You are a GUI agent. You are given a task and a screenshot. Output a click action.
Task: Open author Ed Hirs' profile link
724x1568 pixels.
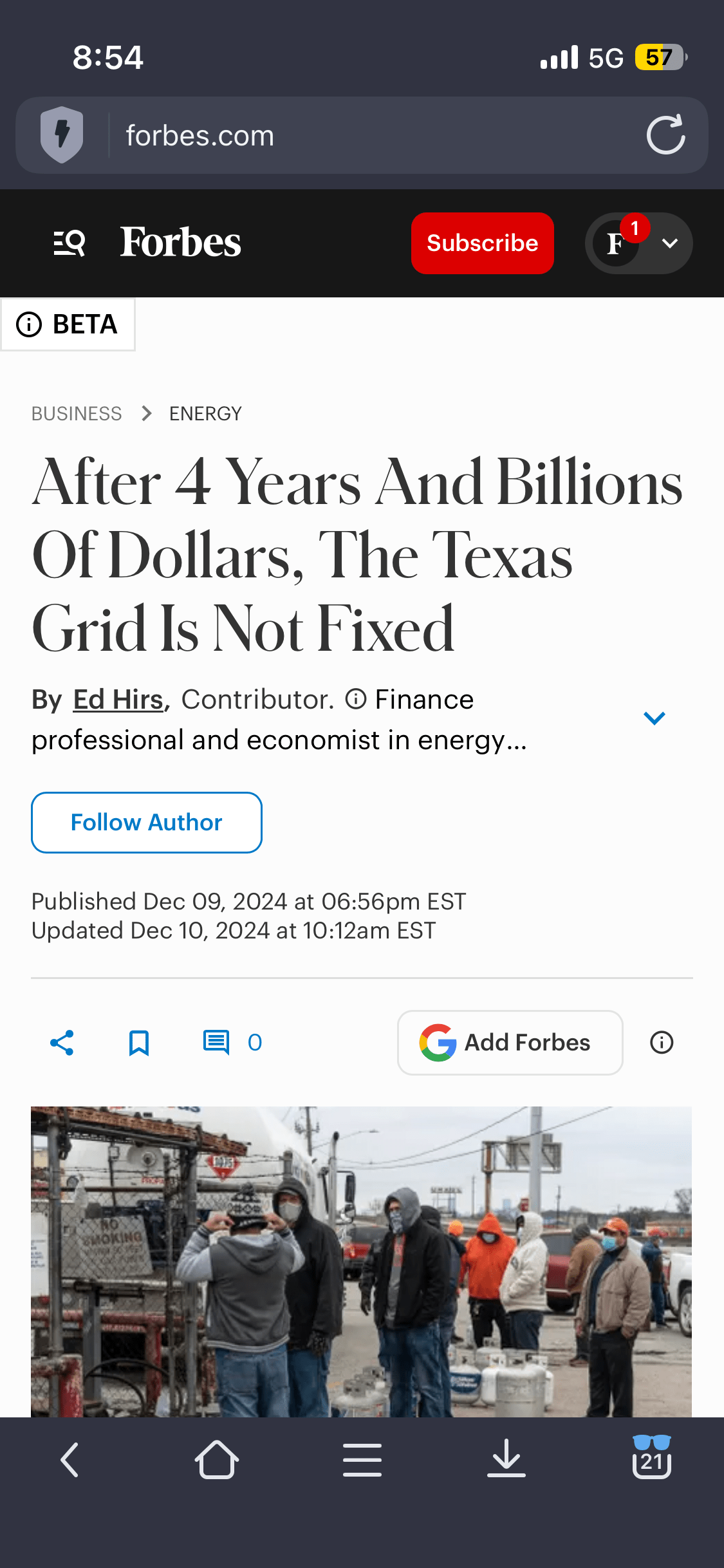point(118,700)
